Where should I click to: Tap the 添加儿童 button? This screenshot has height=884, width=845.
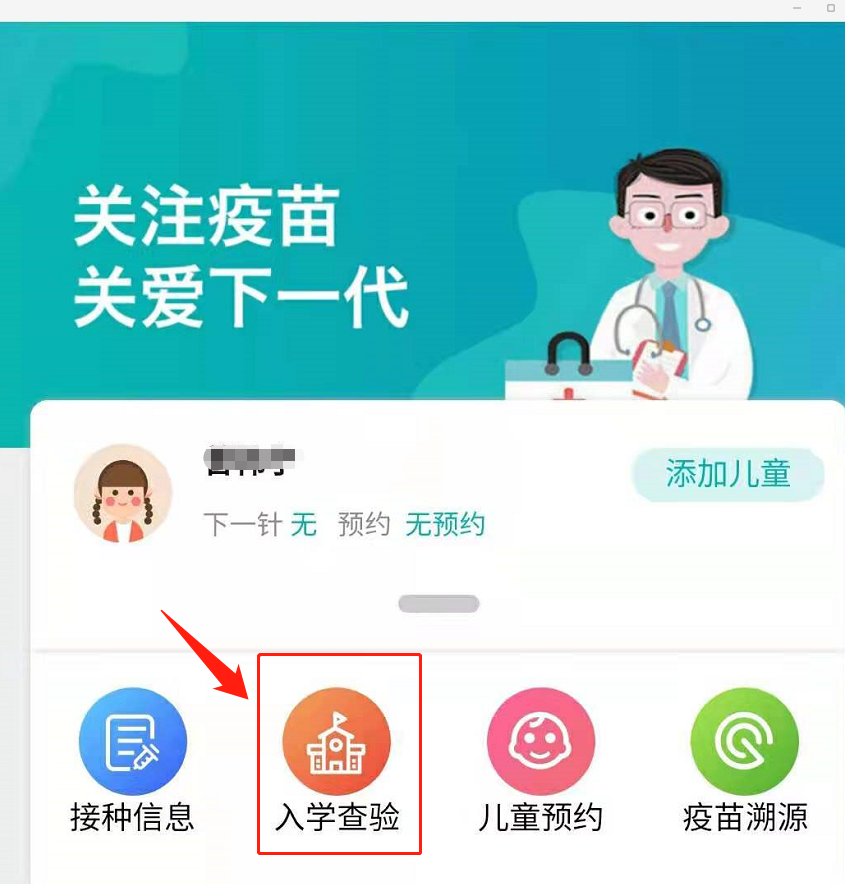728,474
